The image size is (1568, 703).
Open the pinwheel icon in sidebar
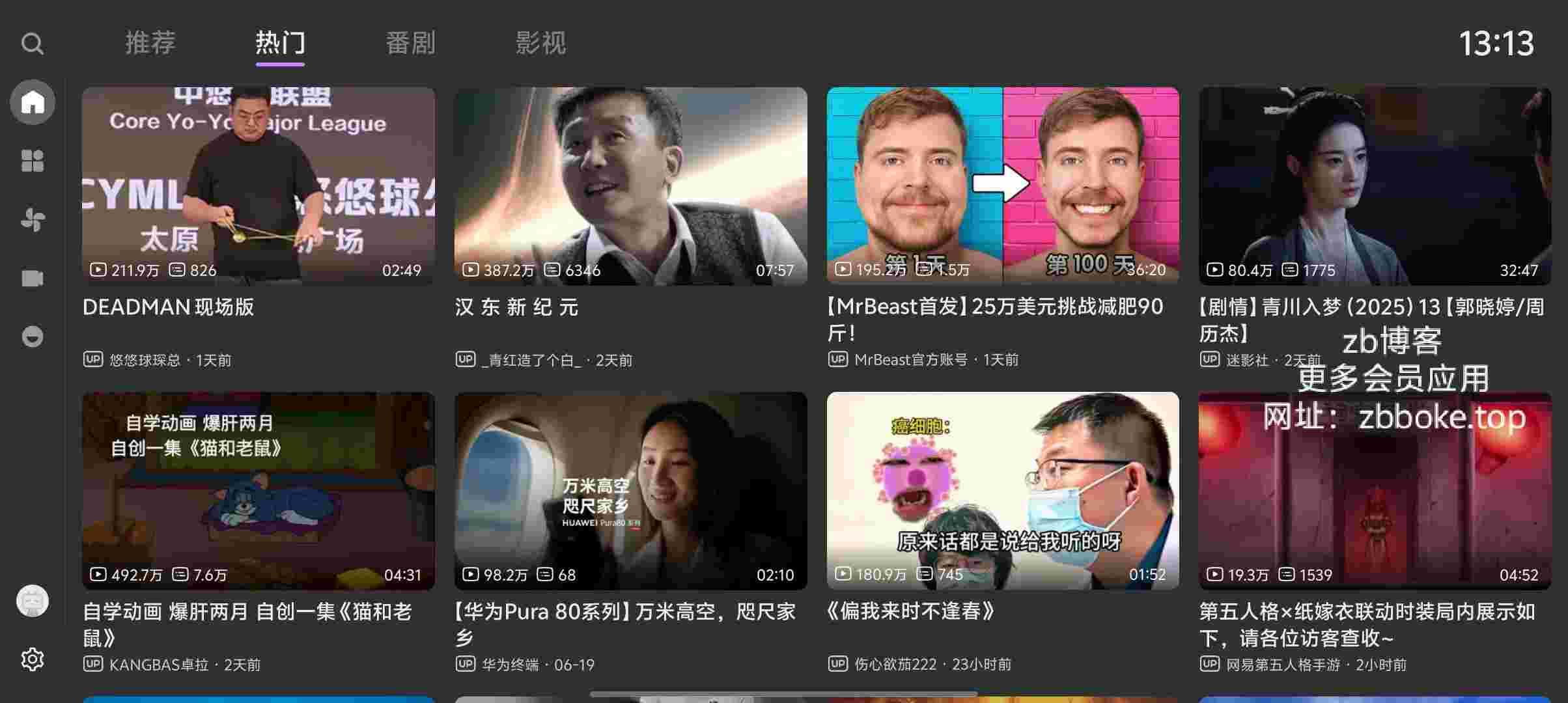click(x=33, y=219)
